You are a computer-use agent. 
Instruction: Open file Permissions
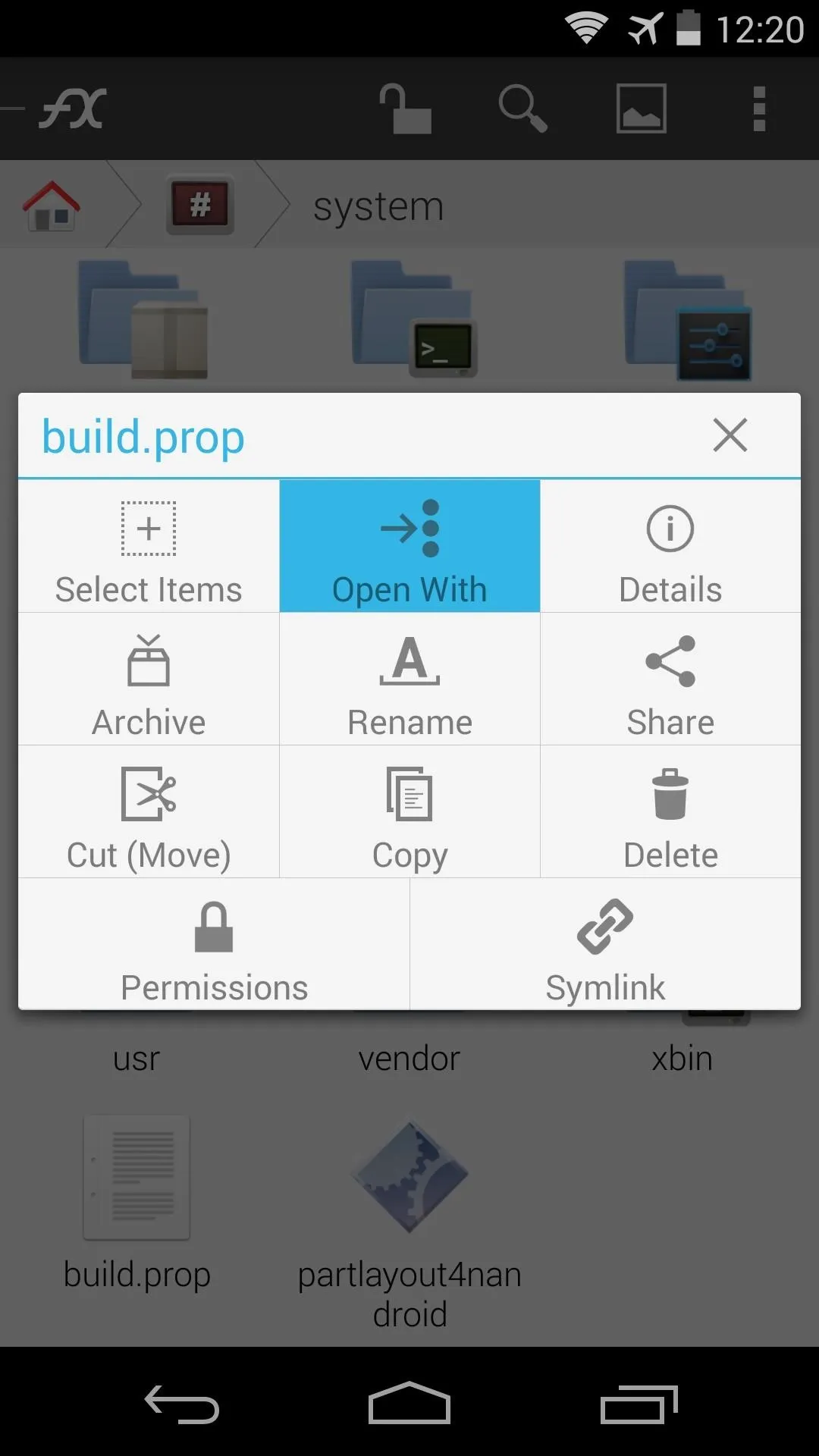[214, 944]
